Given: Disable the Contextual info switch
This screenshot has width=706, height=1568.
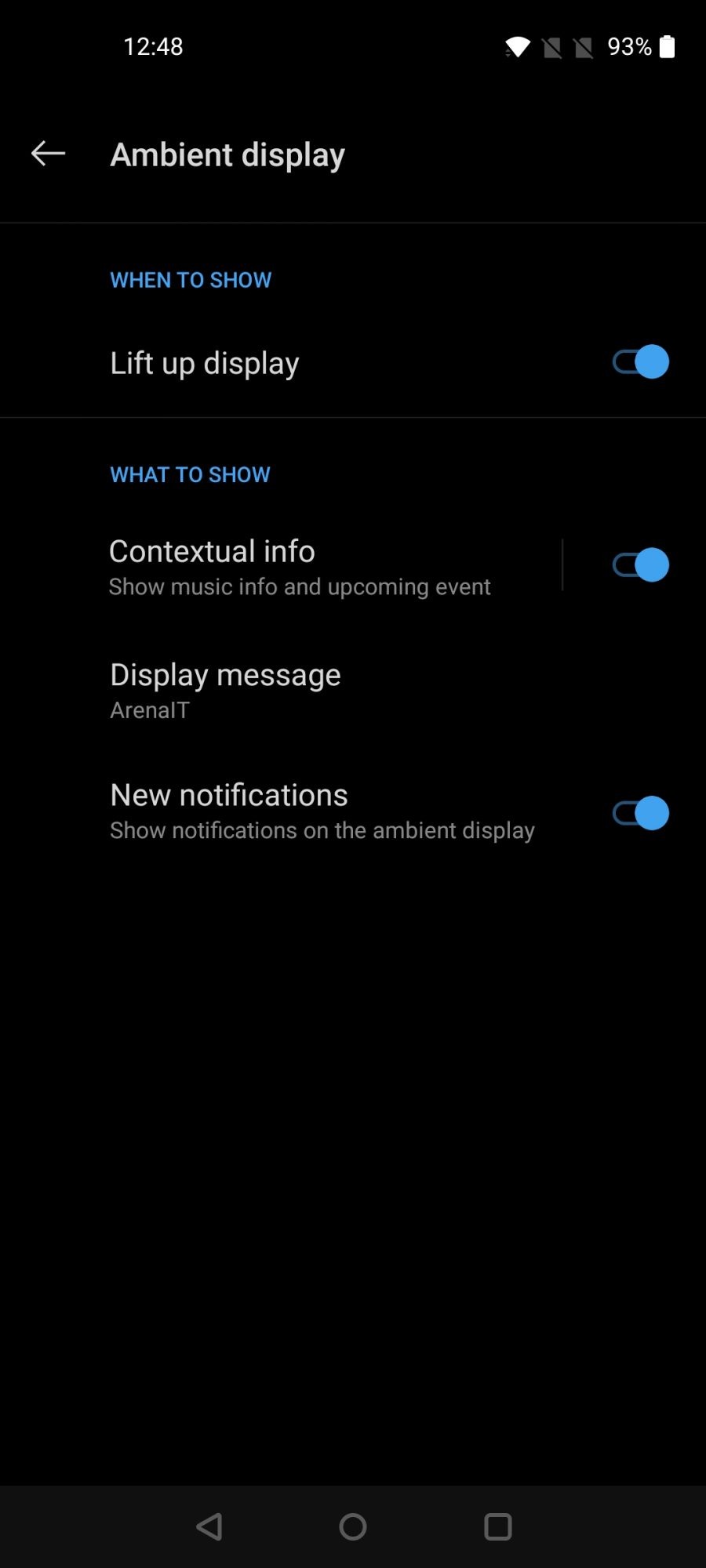Looking at the screenshot, I should 640,565.
